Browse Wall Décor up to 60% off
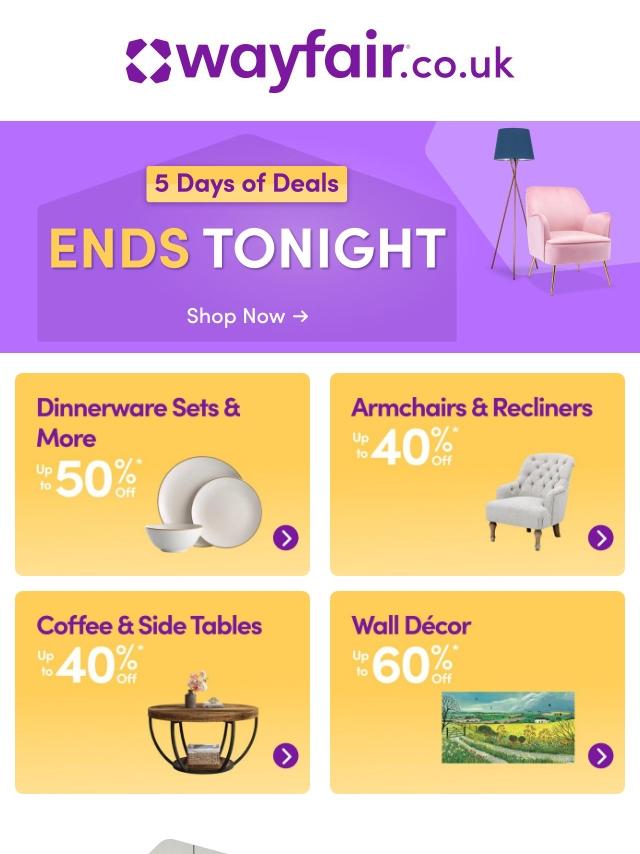Viewport: 640px width, 854px height. [477, 692]
